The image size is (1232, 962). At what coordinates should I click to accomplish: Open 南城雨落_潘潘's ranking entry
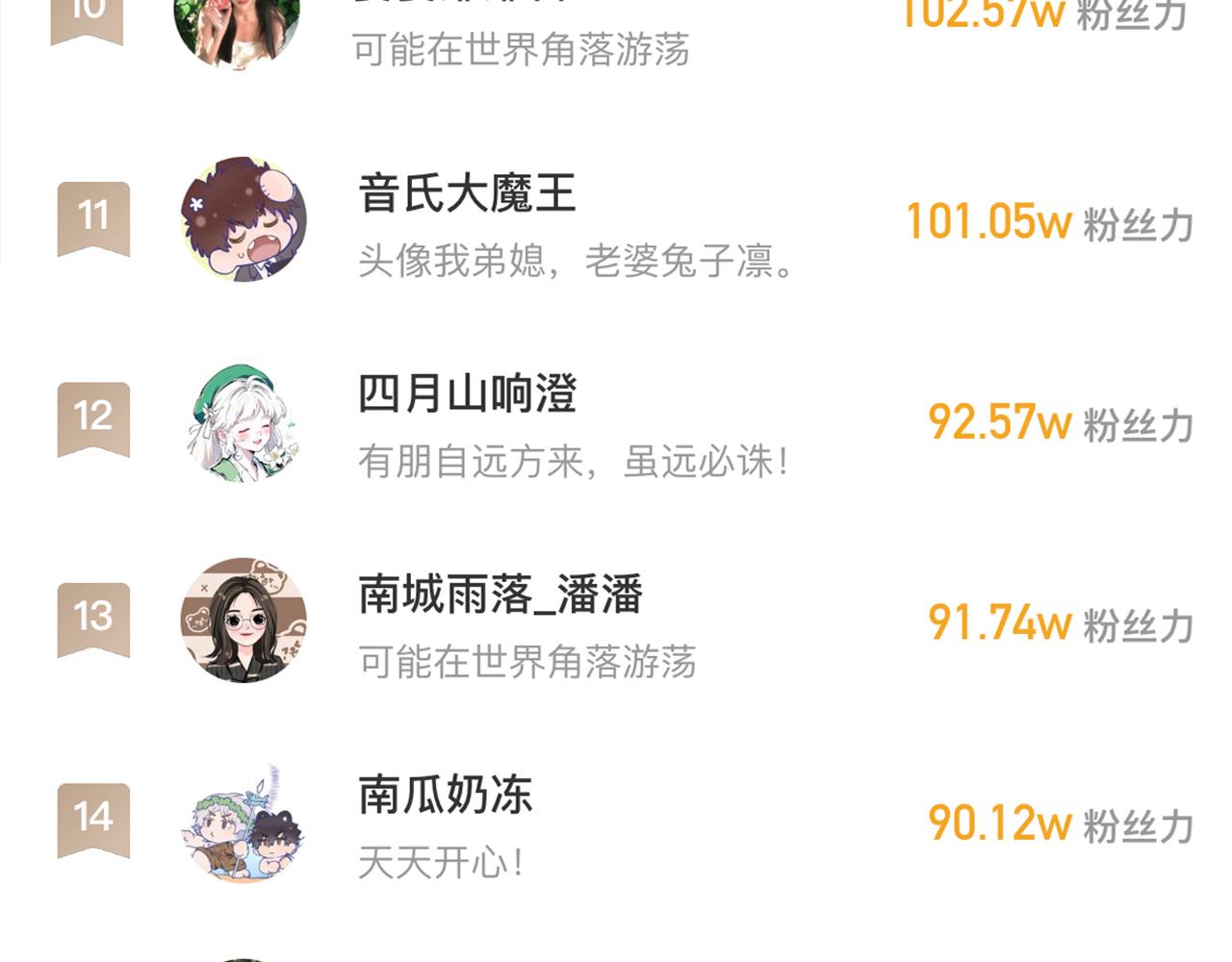500,595
